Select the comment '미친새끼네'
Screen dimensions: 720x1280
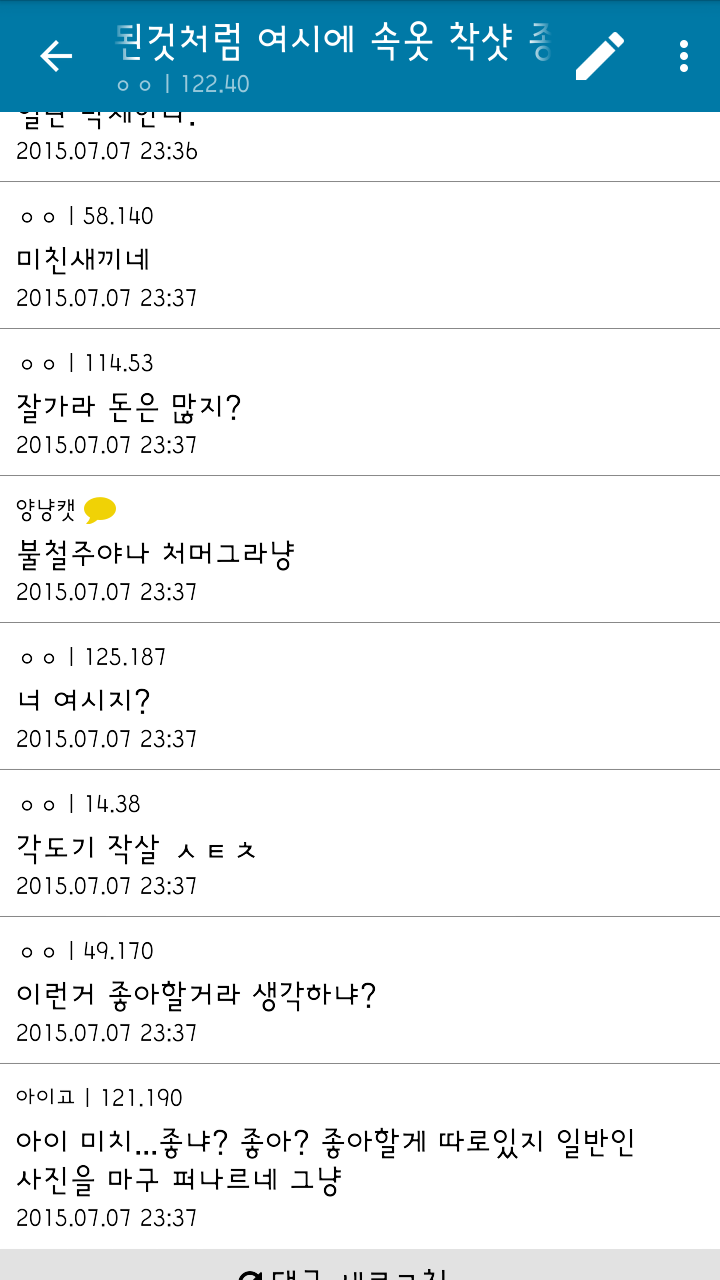tap(360, 256)
